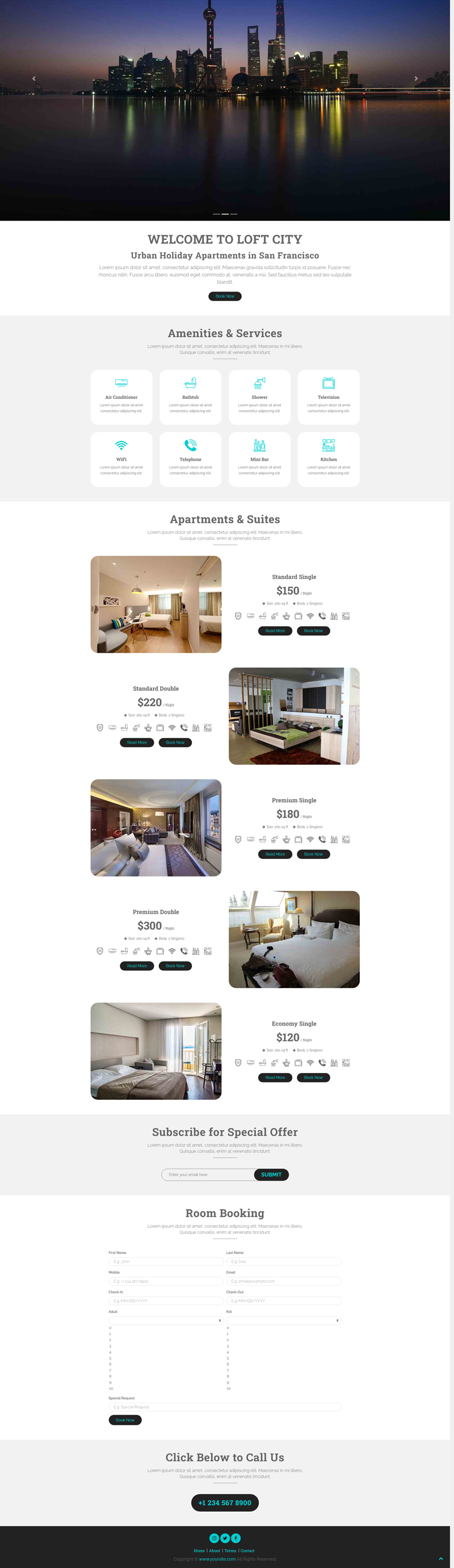This screenshot has width=454, height=1568.
Task: Expand the Kid dropdown
Action: click(284, 1320)
